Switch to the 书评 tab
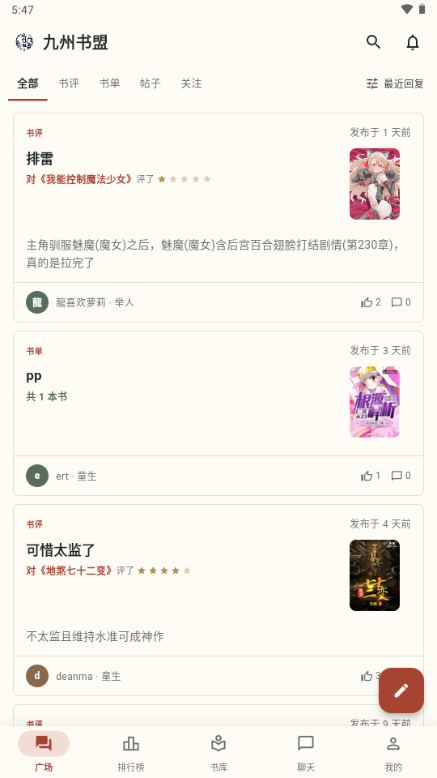This screenshot has width=437, height=778. [68, 83]
